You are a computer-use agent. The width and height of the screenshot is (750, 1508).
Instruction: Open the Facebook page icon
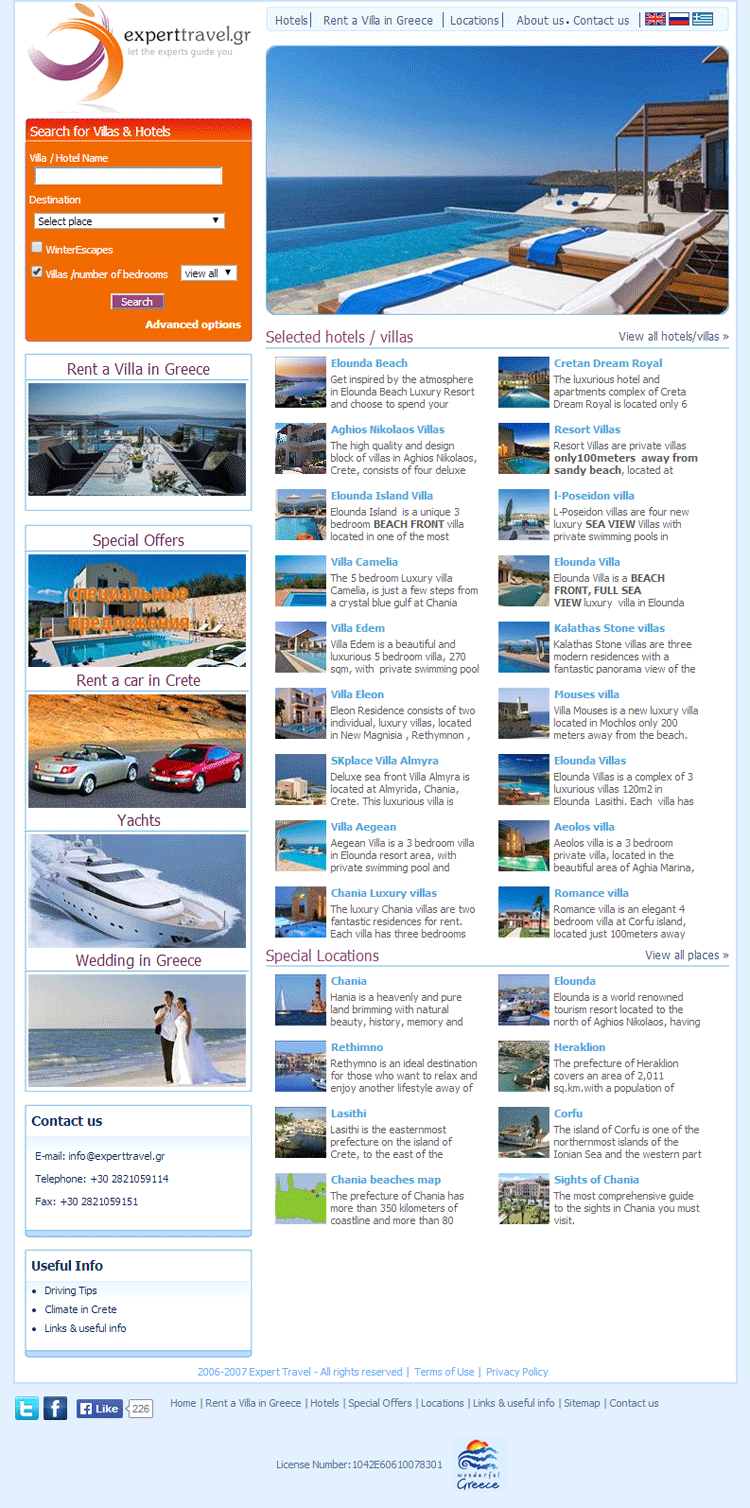point(55,1408)
